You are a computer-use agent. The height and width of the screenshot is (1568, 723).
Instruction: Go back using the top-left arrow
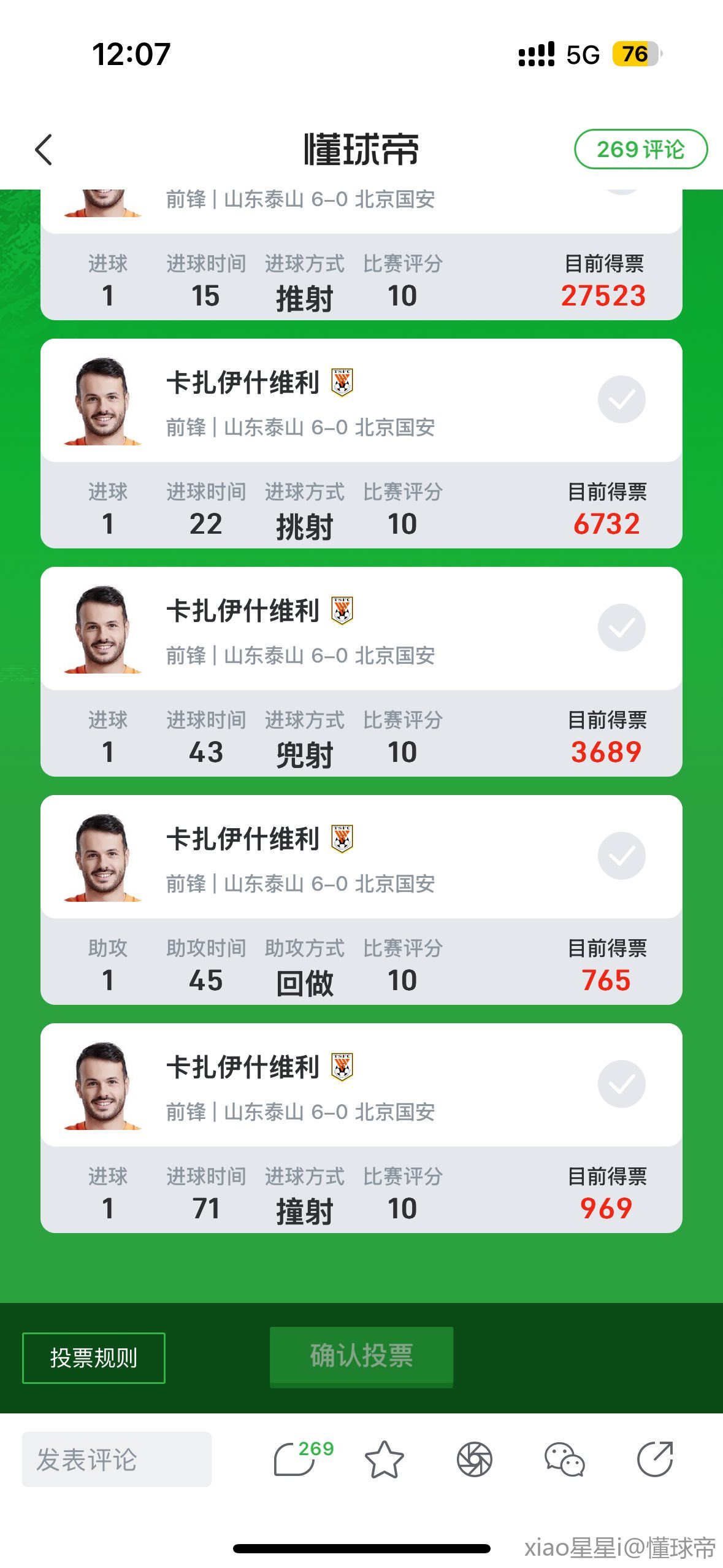pyautogui.click(x=44, y=150)
